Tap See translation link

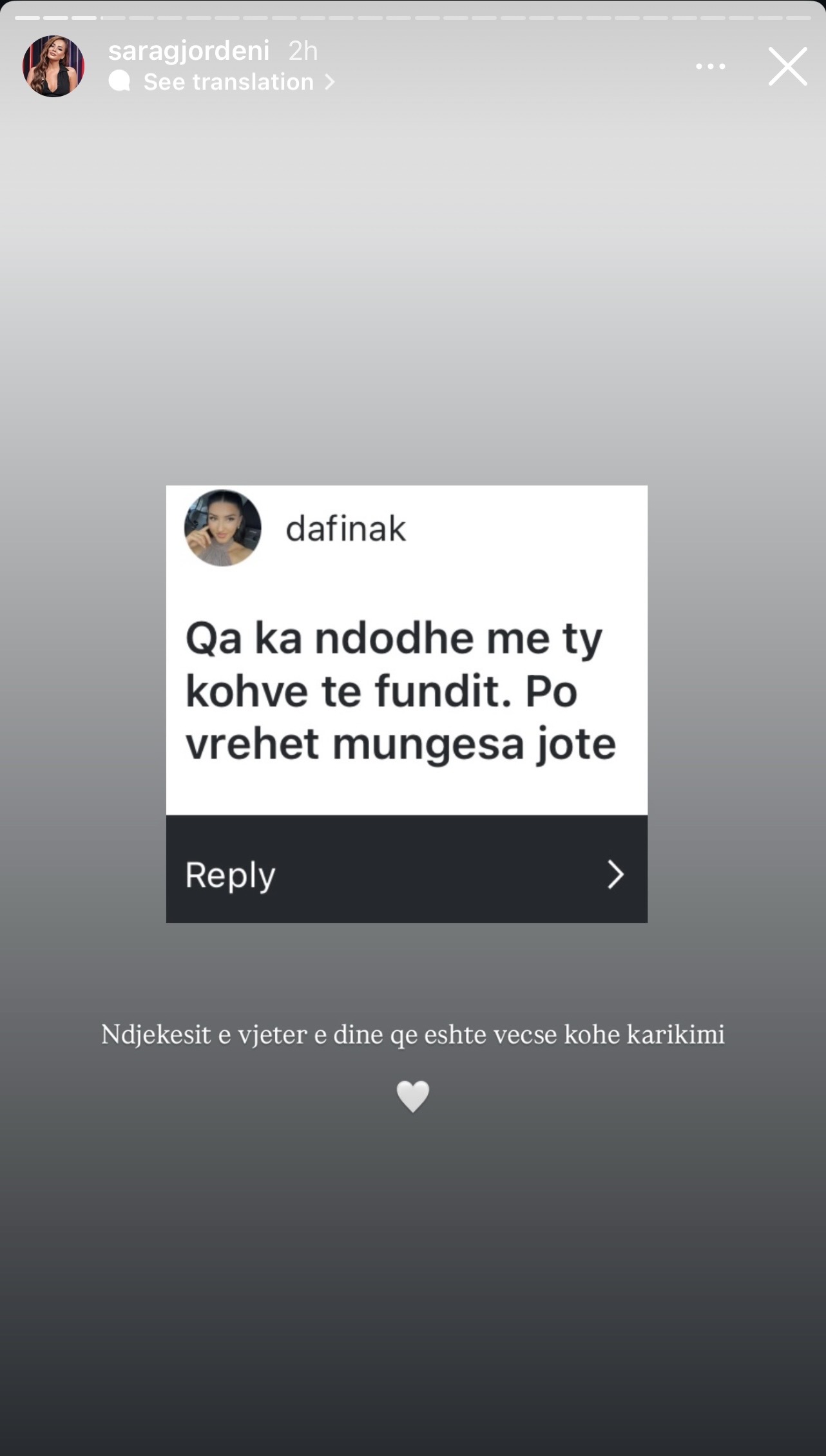[x=228, y=82]
